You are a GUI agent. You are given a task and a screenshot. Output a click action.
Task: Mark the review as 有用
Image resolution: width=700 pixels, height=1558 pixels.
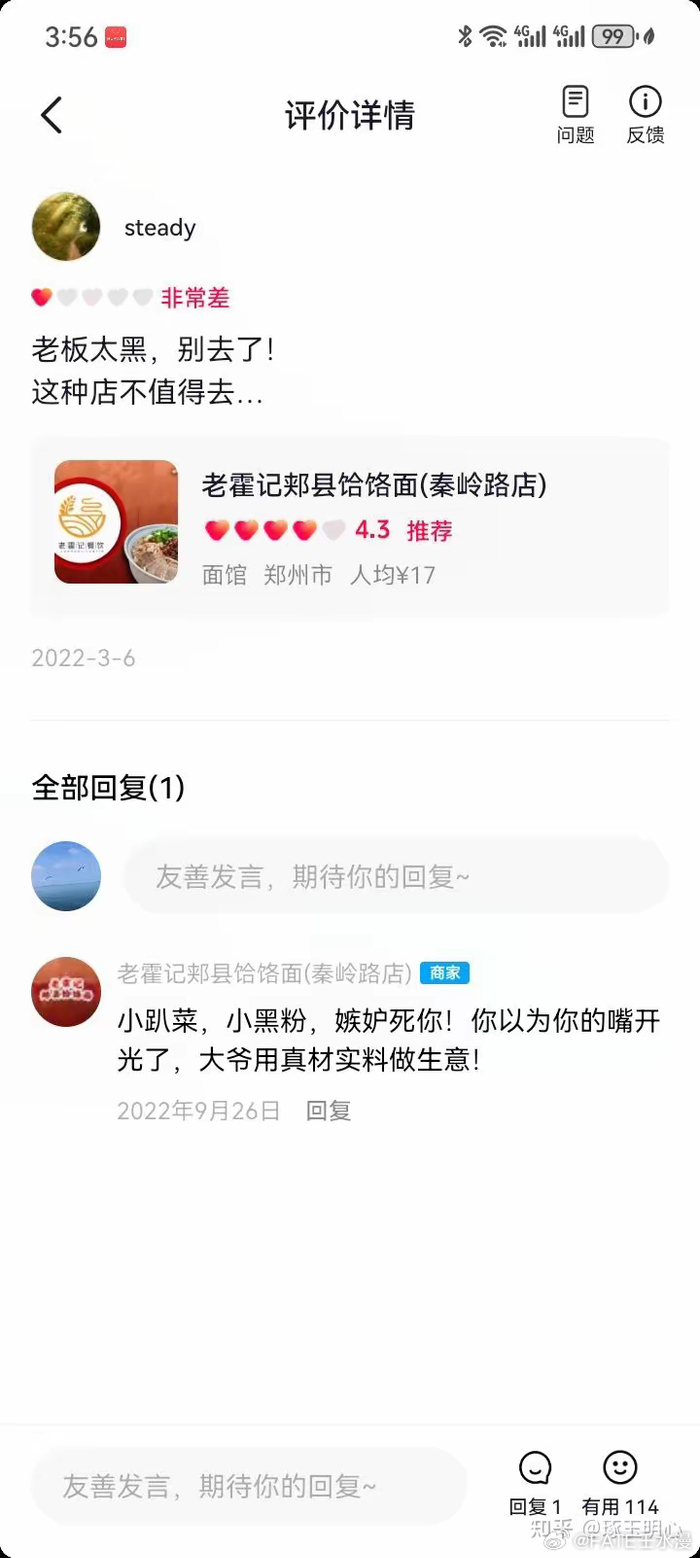[620, 1480]
